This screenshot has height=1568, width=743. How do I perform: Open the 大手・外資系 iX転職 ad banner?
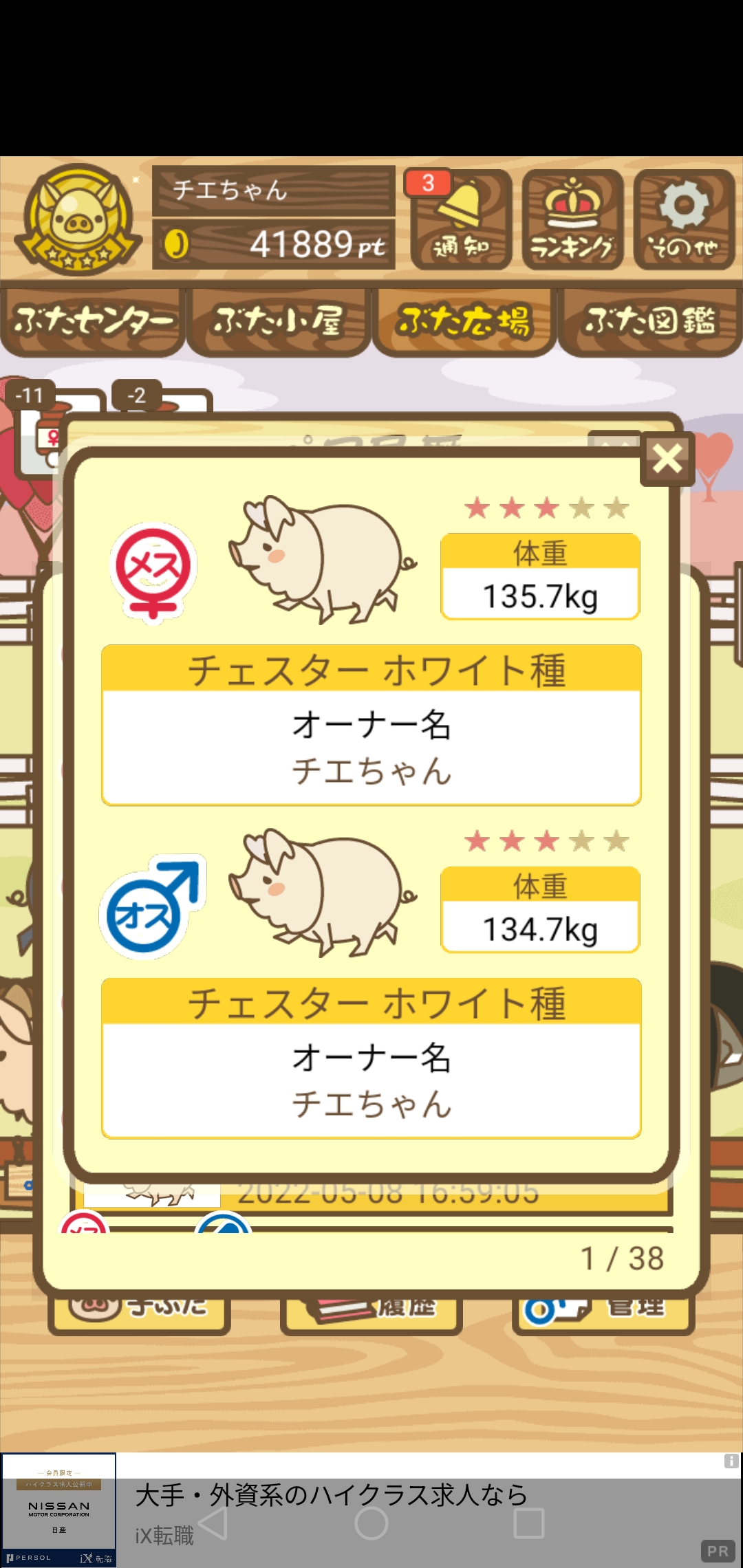click(x=371, y=1510)
